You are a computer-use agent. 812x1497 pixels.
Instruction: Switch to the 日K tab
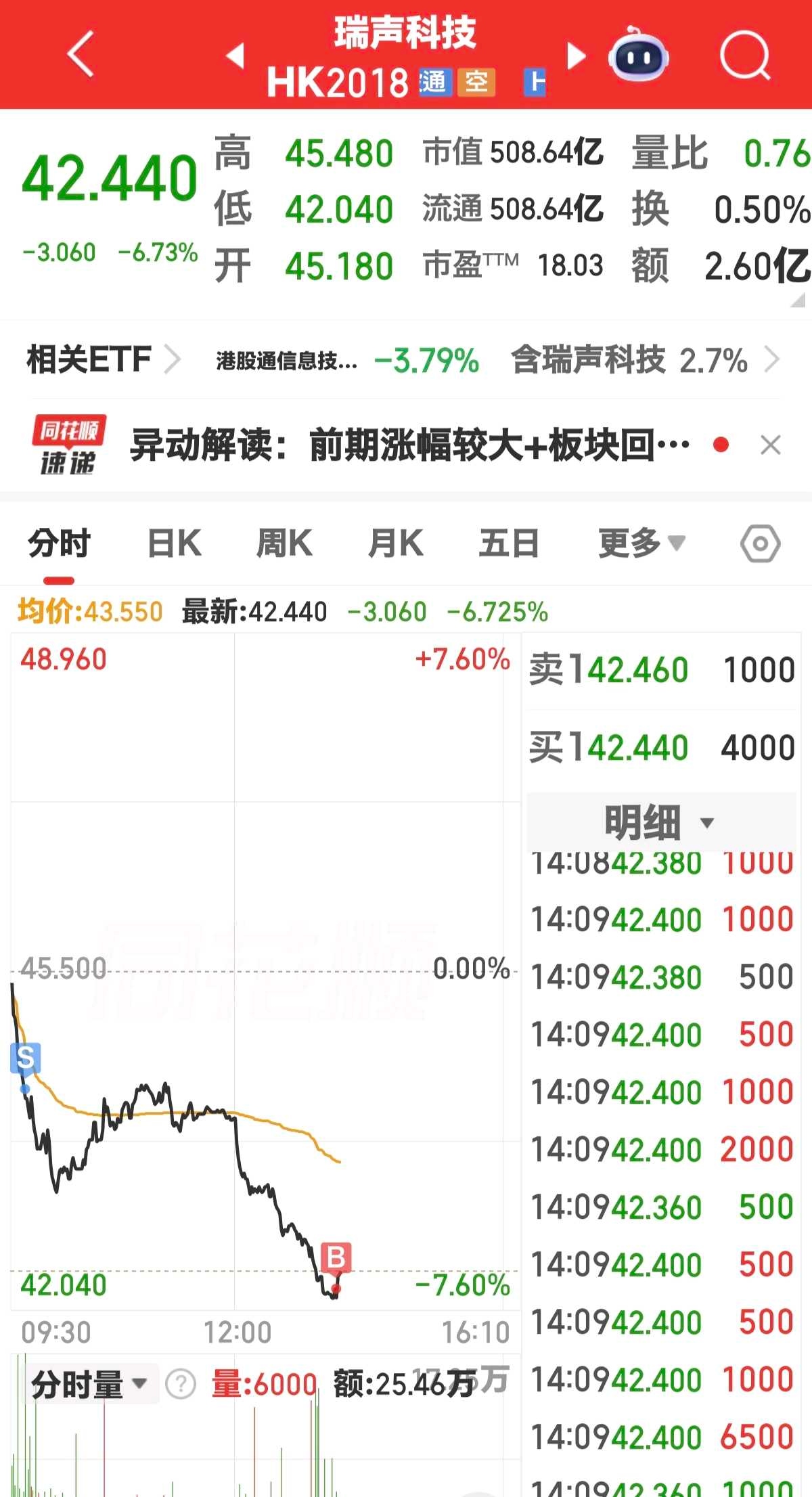tap(175, 543)
